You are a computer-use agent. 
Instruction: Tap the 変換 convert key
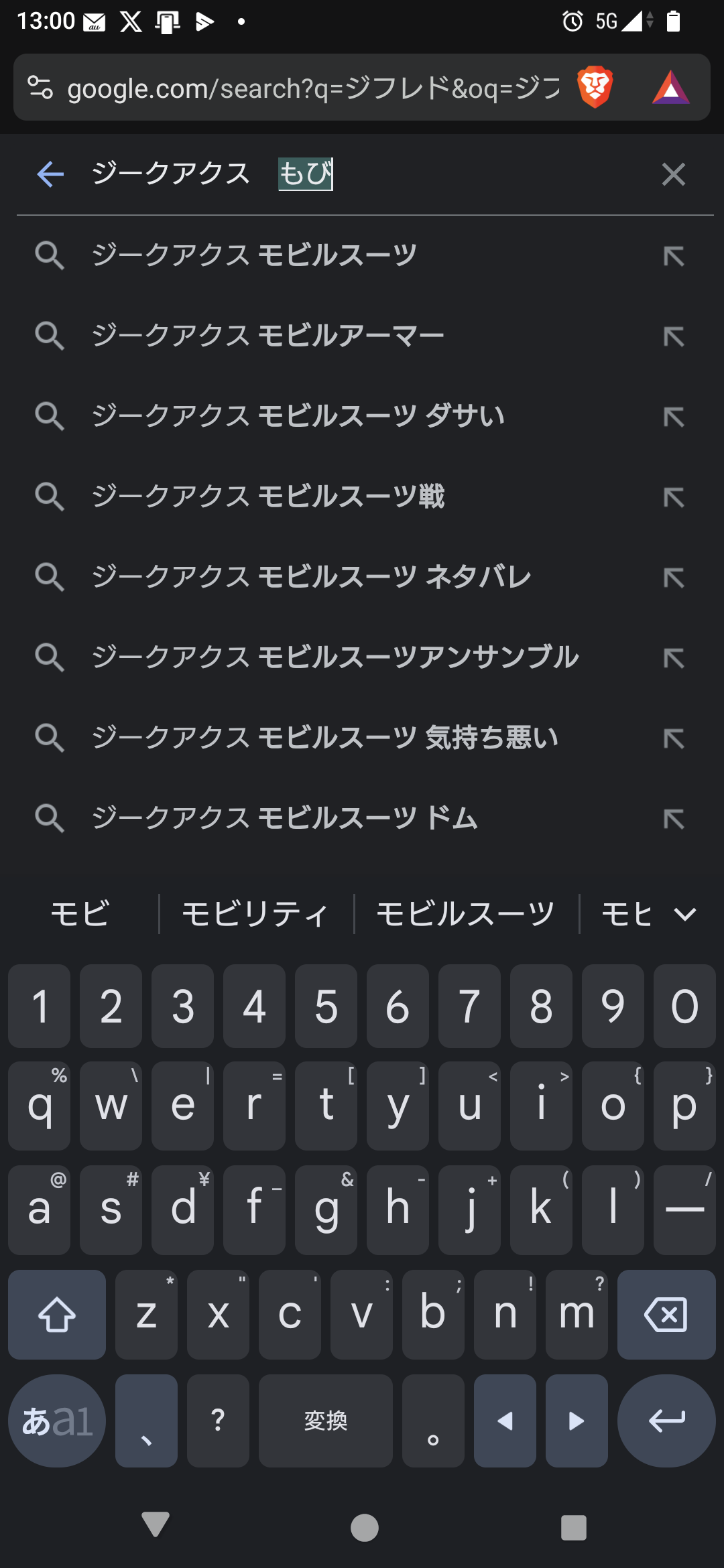(x=326, y=1421)
